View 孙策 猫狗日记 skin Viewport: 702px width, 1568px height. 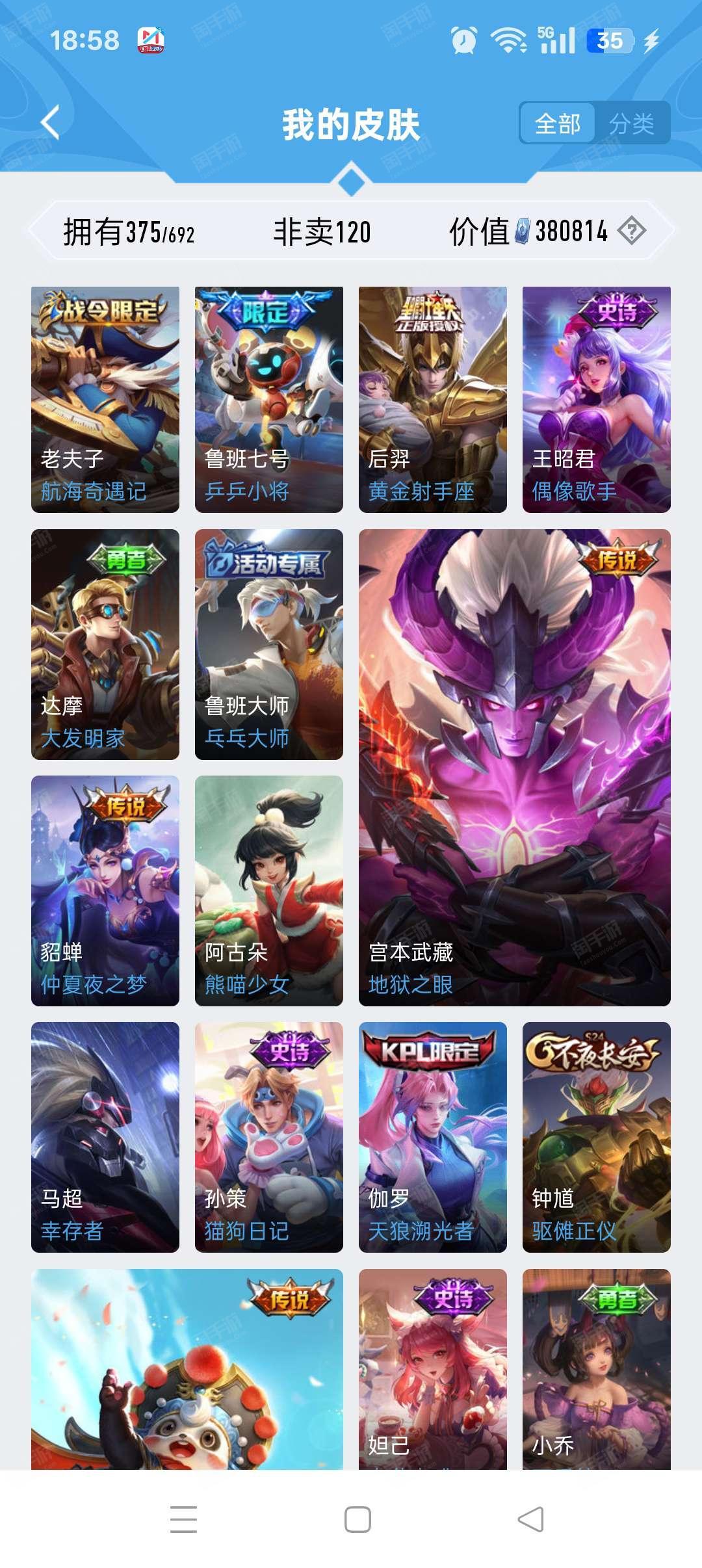click(269, 1137)
